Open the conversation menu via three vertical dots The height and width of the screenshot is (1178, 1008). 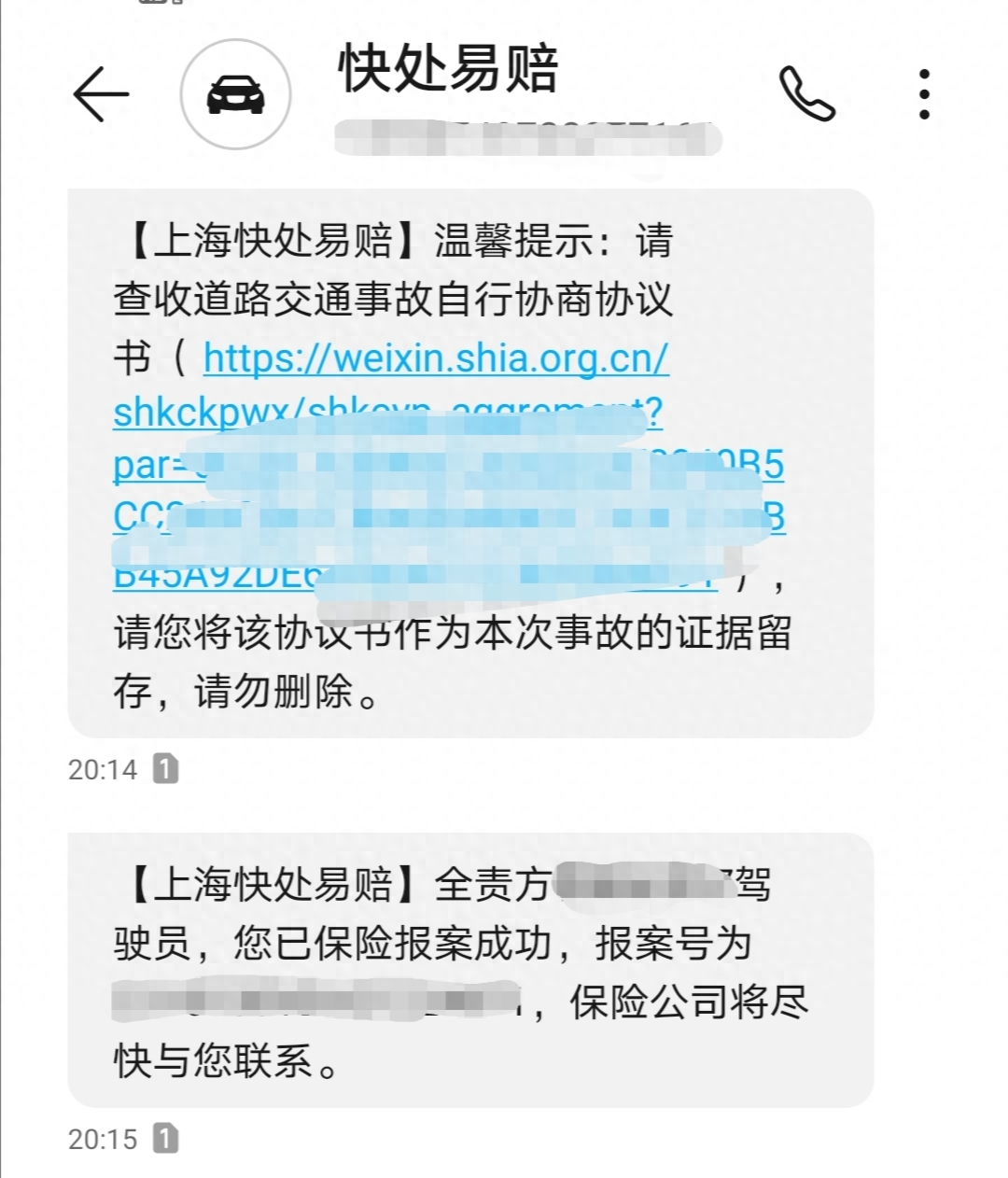pyautogui.click(x=925, y=93)
